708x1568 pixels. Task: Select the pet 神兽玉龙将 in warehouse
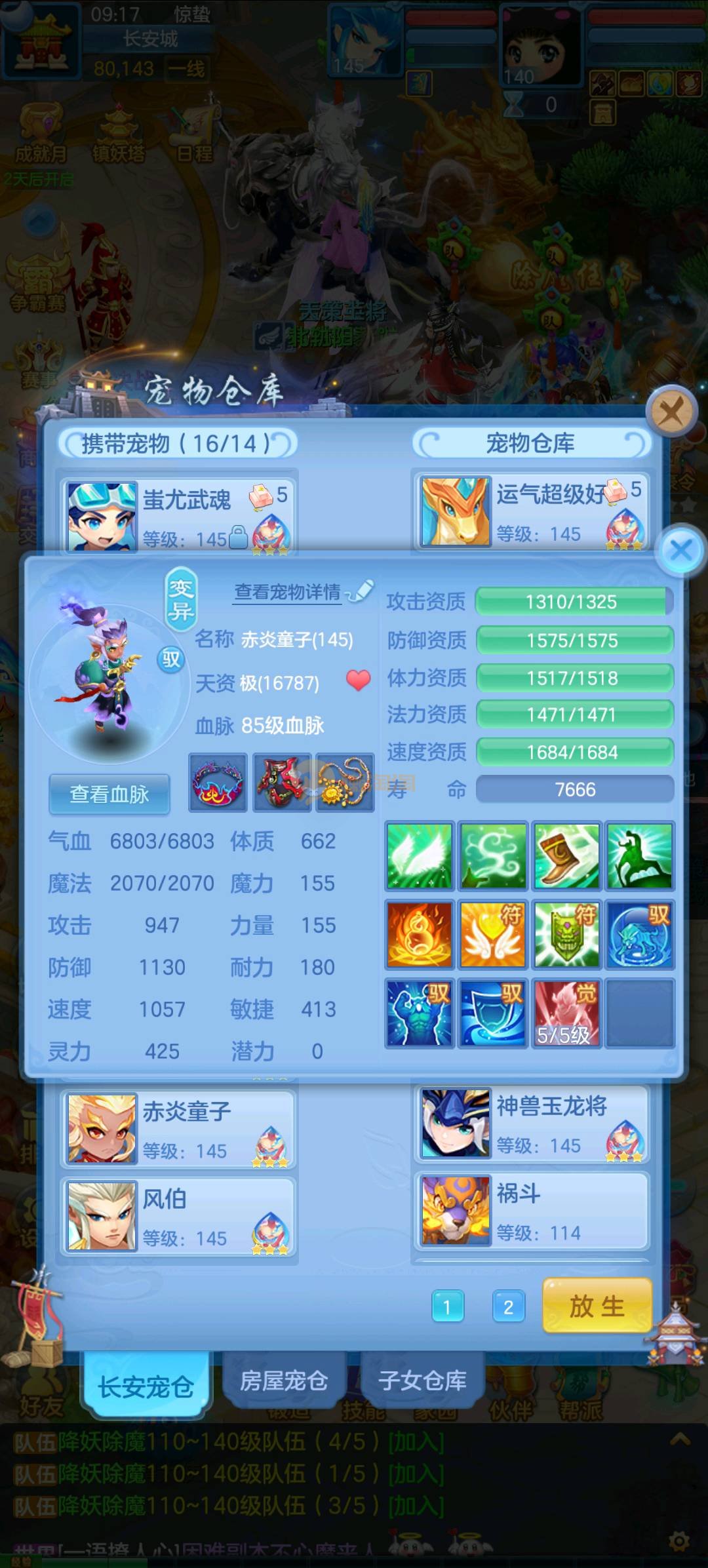pyautogui.click(x=531, y=1124)
